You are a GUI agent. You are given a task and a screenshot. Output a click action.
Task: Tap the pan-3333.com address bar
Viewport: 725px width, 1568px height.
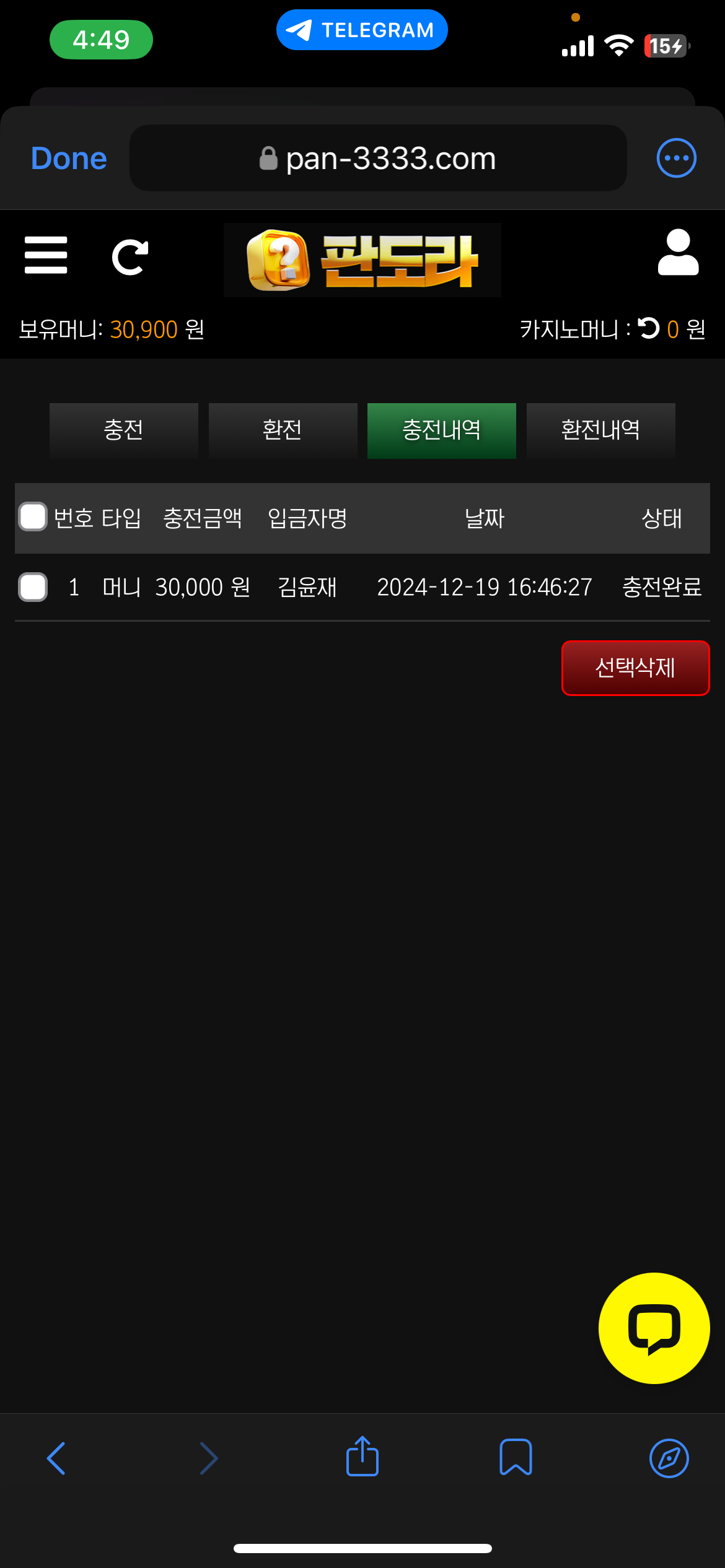point(378,159)
